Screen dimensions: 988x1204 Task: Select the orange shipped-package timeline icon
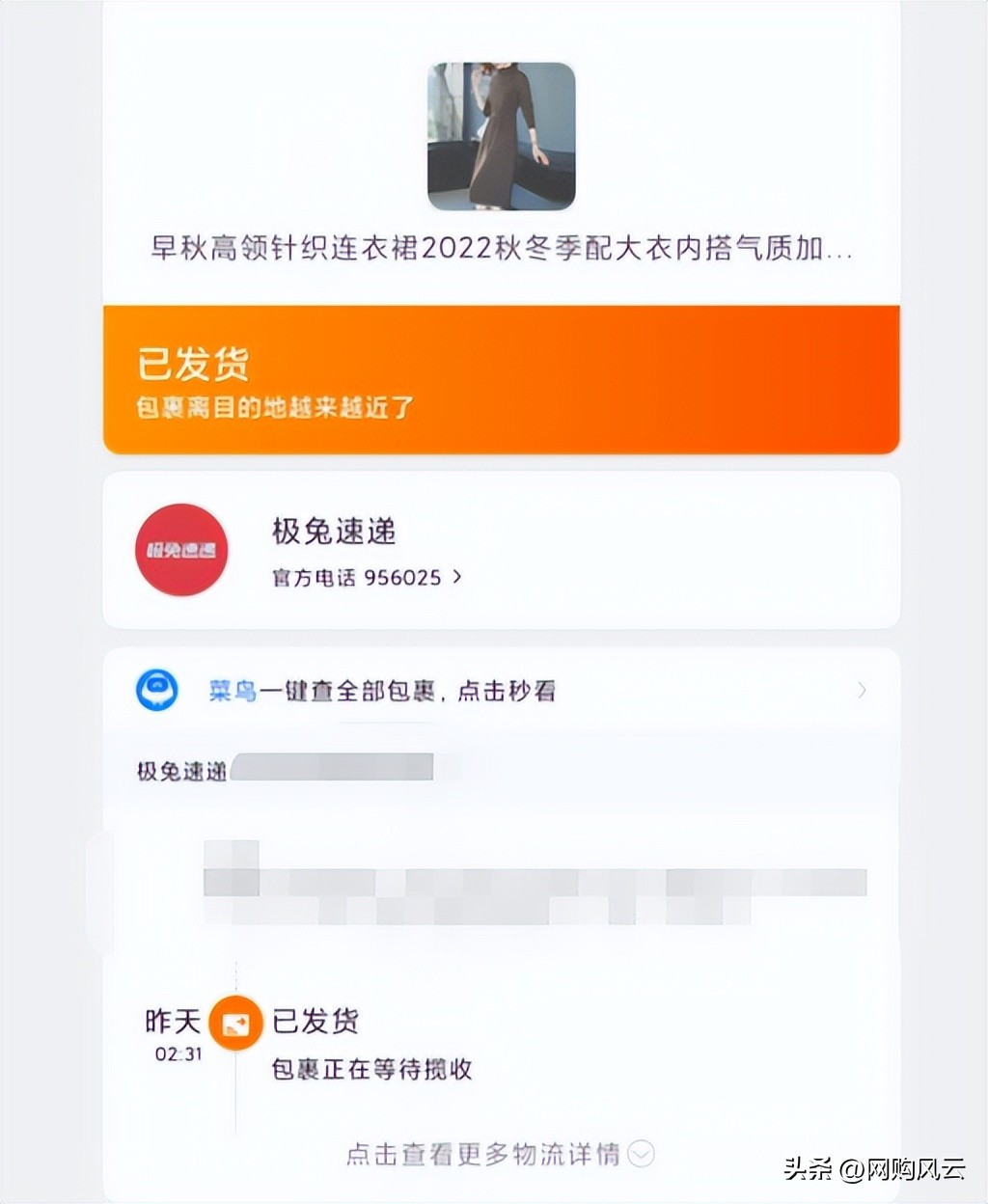[233, 1021]
